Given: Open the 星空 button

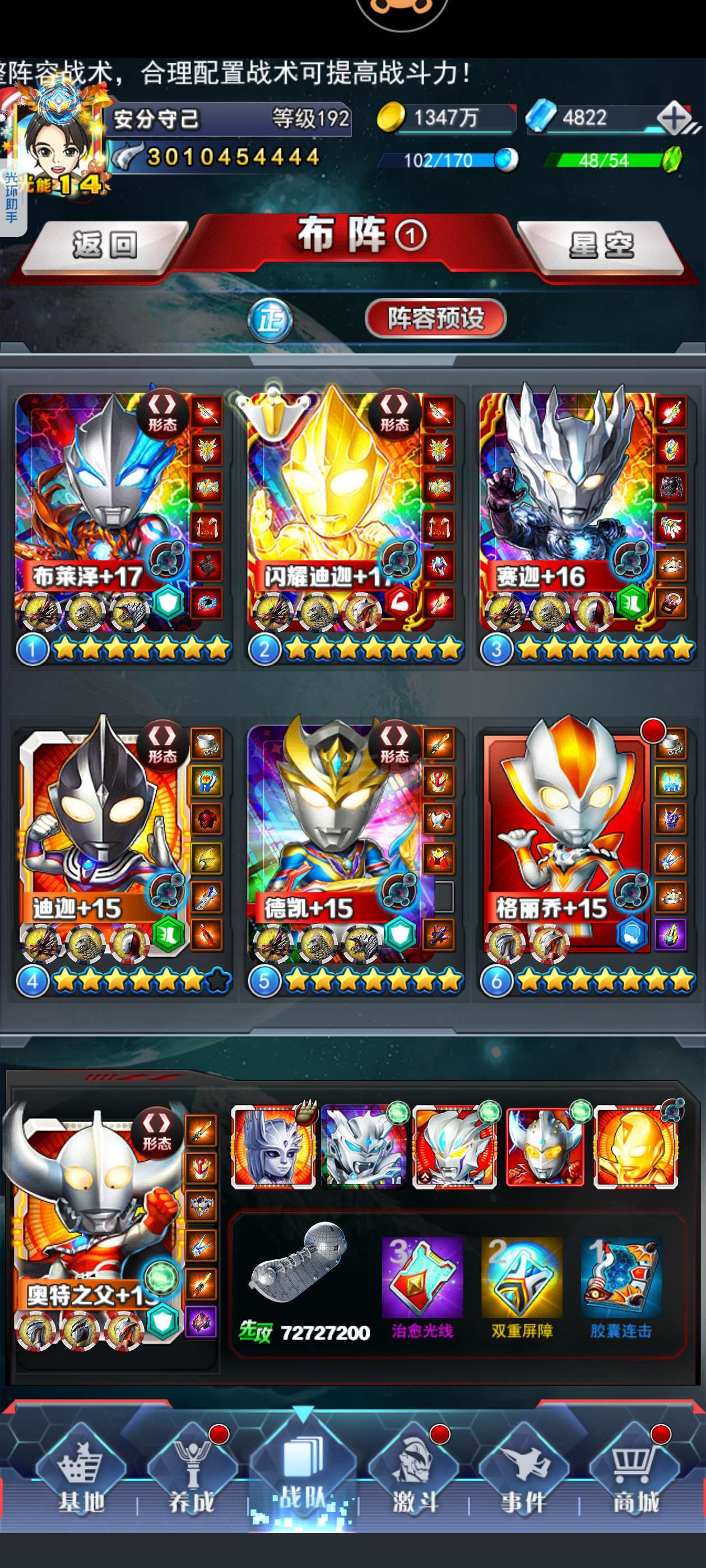Looking at the screenshot, I should click(601, 245).
